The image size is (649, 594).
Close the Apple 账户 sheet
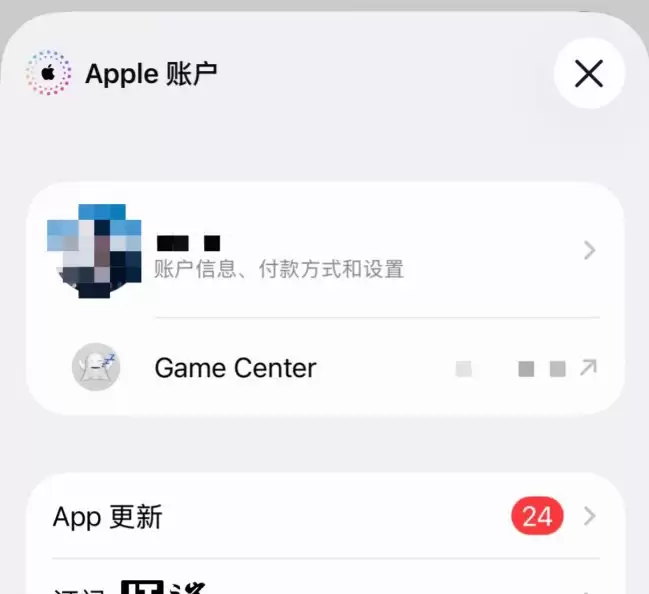[x=589, y=73]
